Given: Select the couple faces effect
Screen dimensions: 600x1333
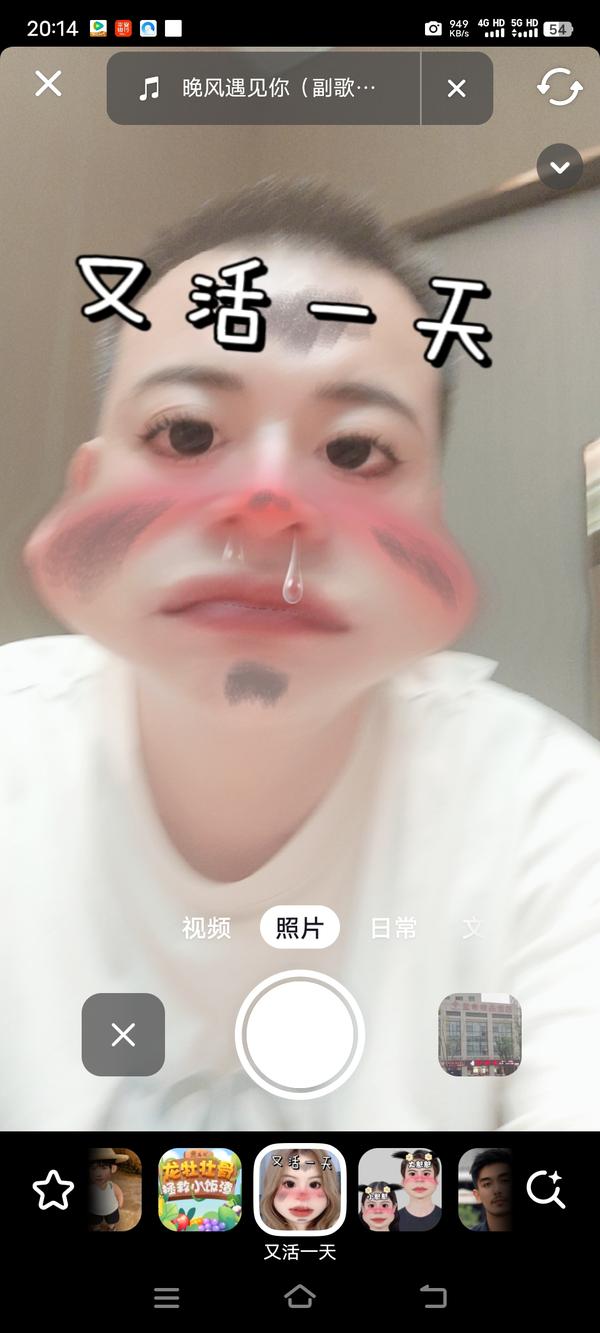Looking at the screenshot, I should [x=400, y=1190].
